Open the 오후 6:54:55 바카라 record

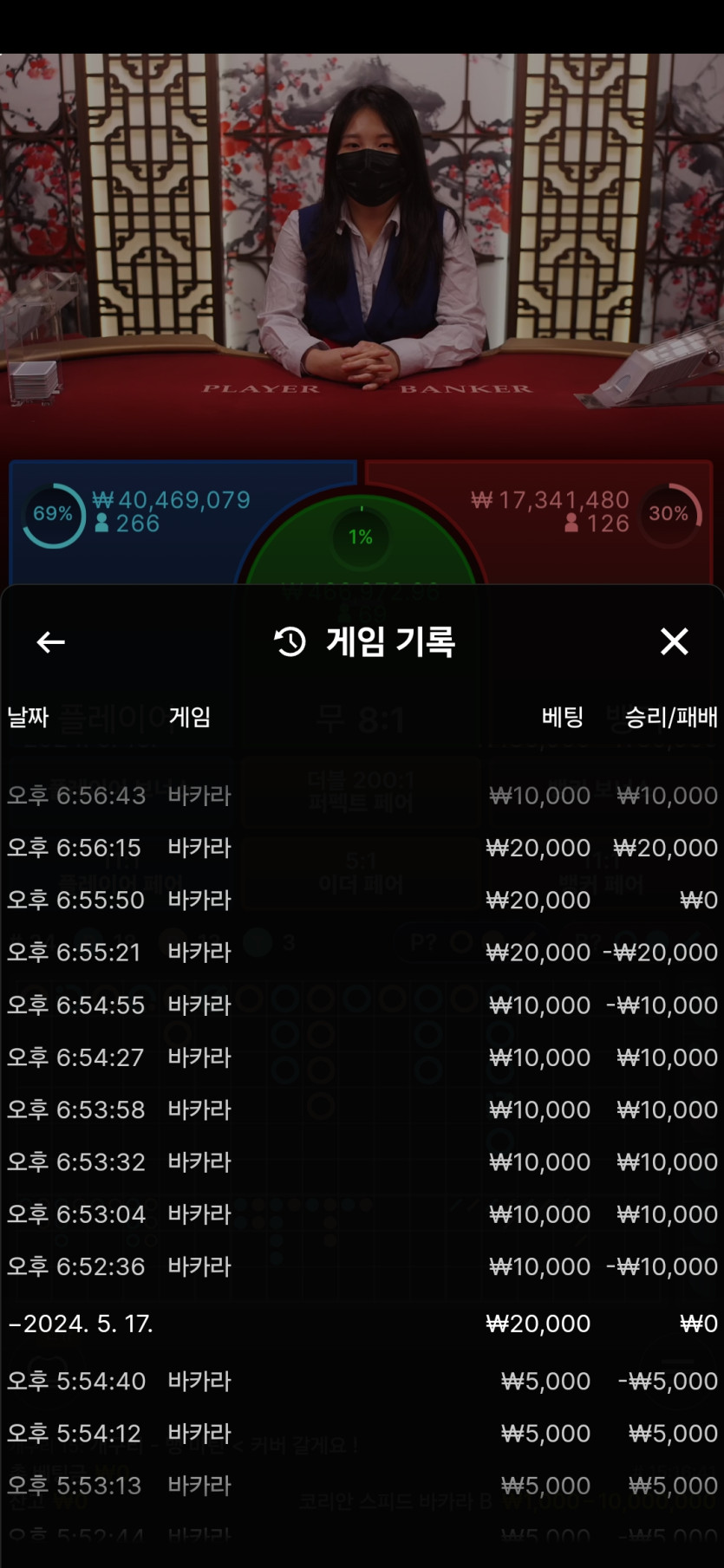(362, 1005)
